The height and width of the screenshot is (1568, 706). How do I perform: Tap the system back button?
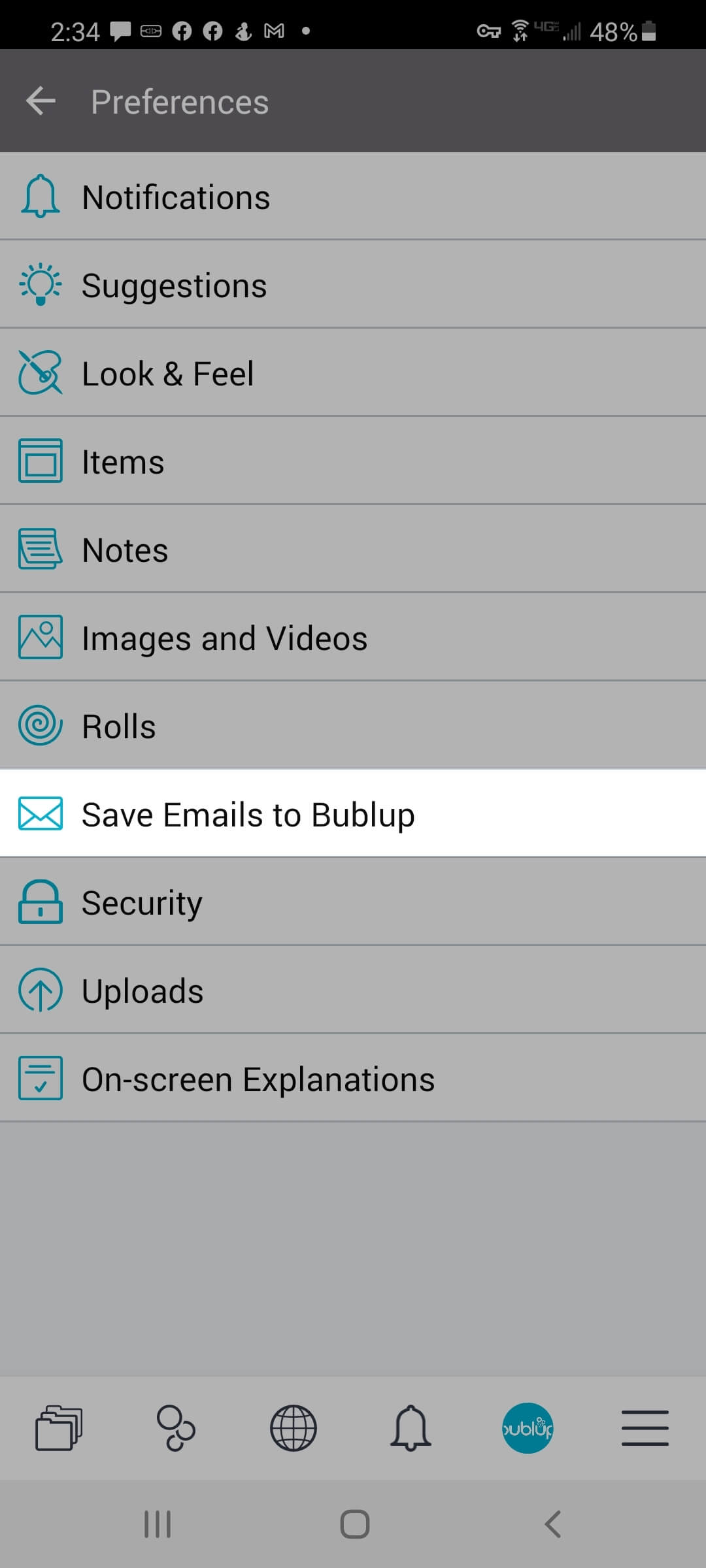point(552,1524)
